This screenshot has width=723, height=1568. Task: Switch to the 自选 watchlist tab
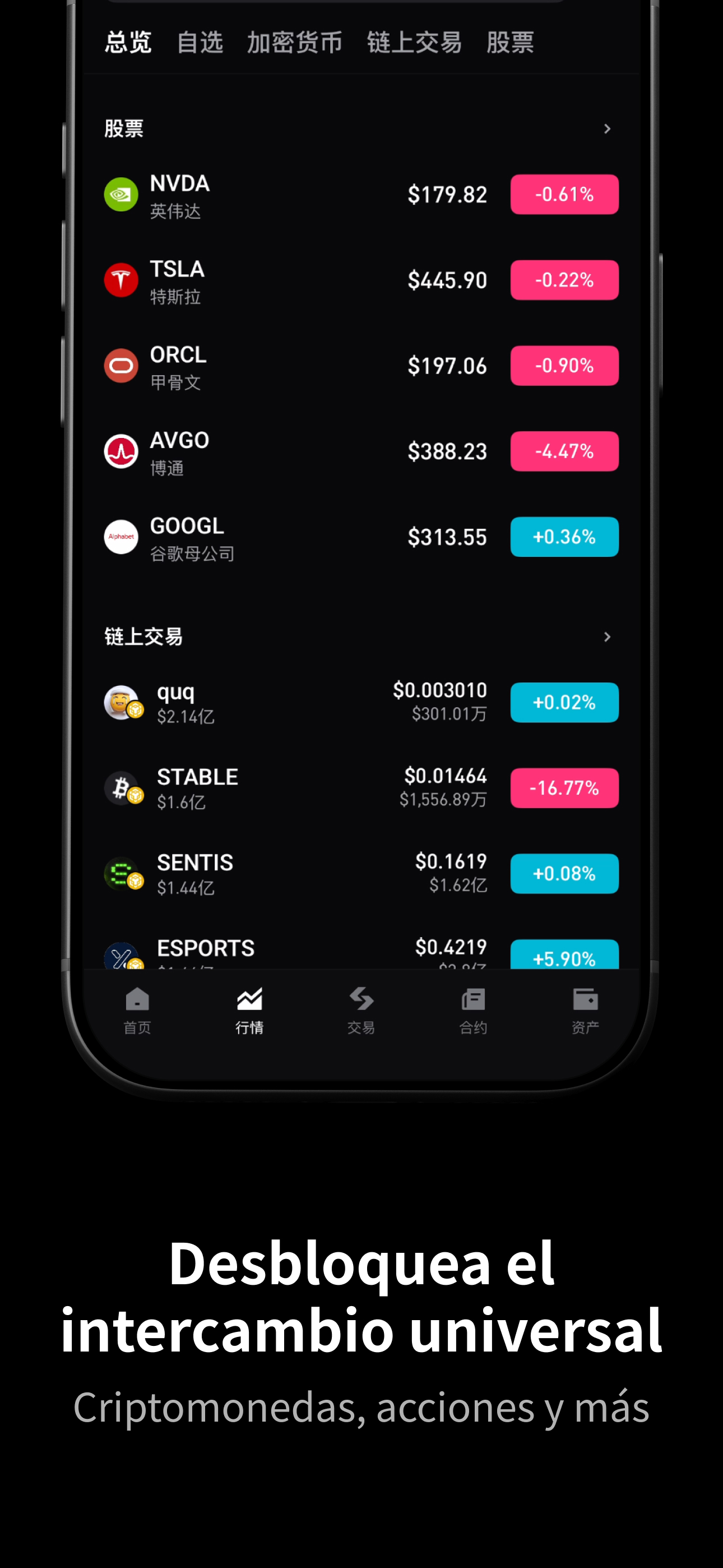pos(200,42)
